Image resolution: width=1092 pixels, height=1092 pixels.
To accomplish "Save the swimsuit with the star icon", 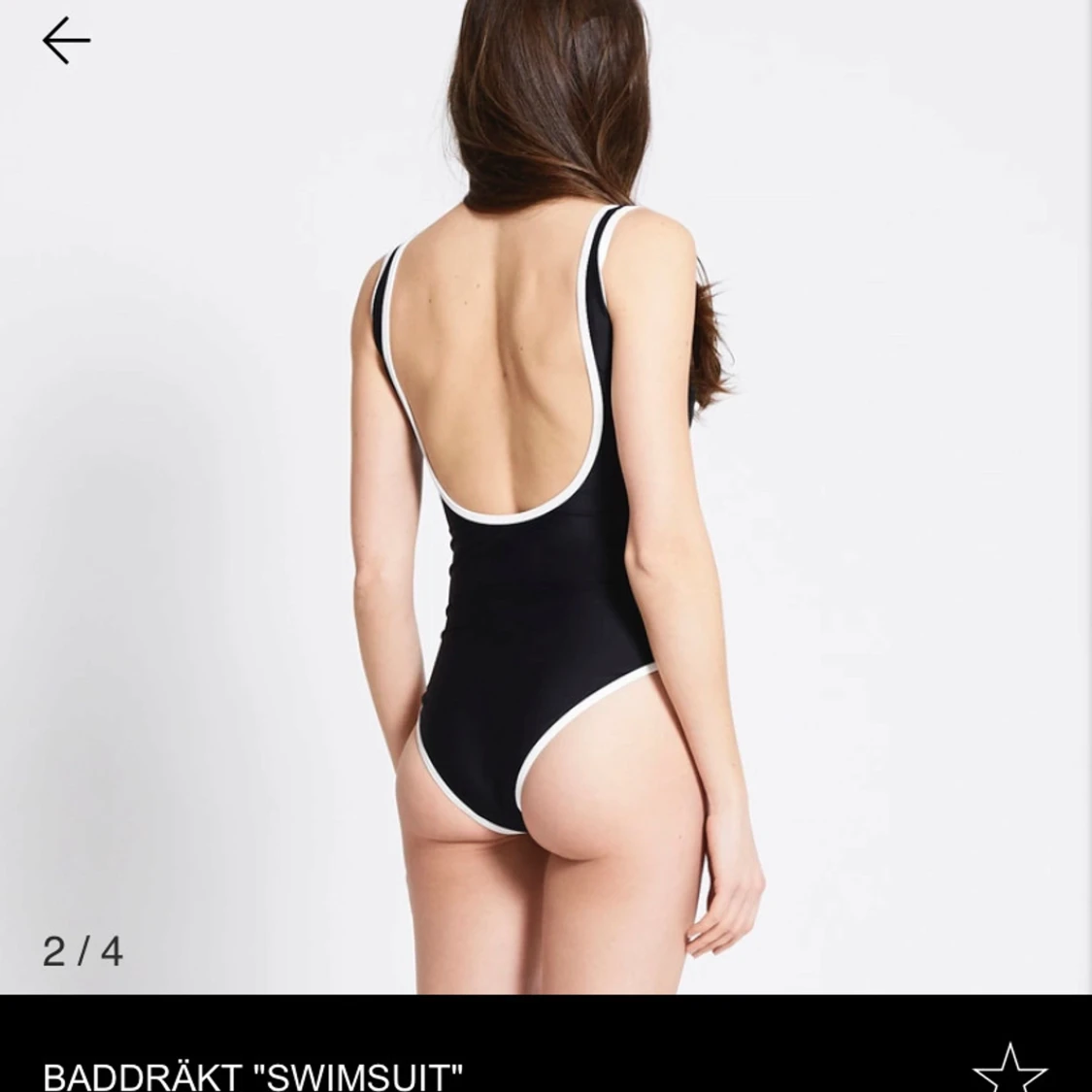I will click(x=1009, y=1069).
